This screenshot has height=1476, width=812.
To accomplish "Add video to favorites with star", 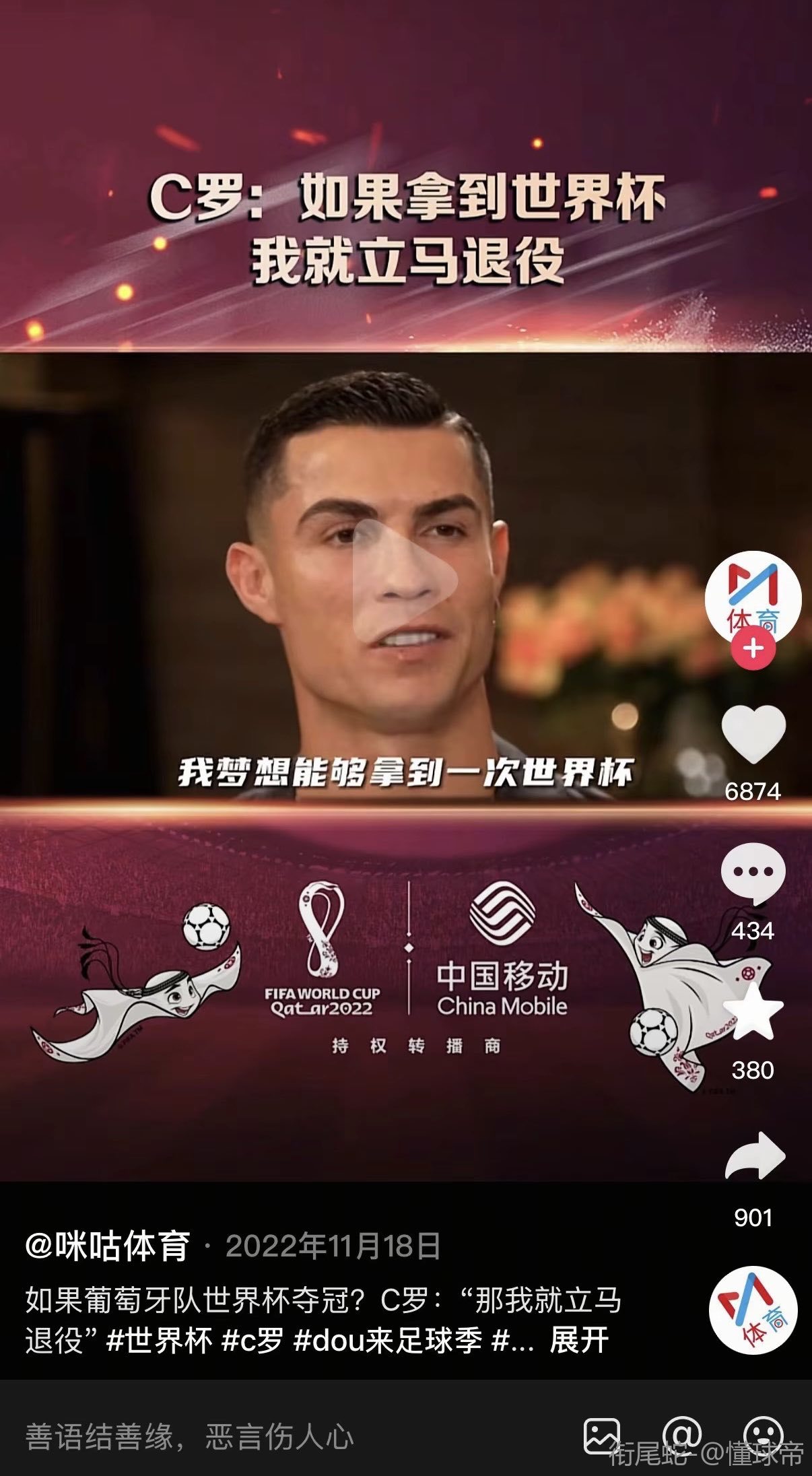I will tap(753, 1013).
